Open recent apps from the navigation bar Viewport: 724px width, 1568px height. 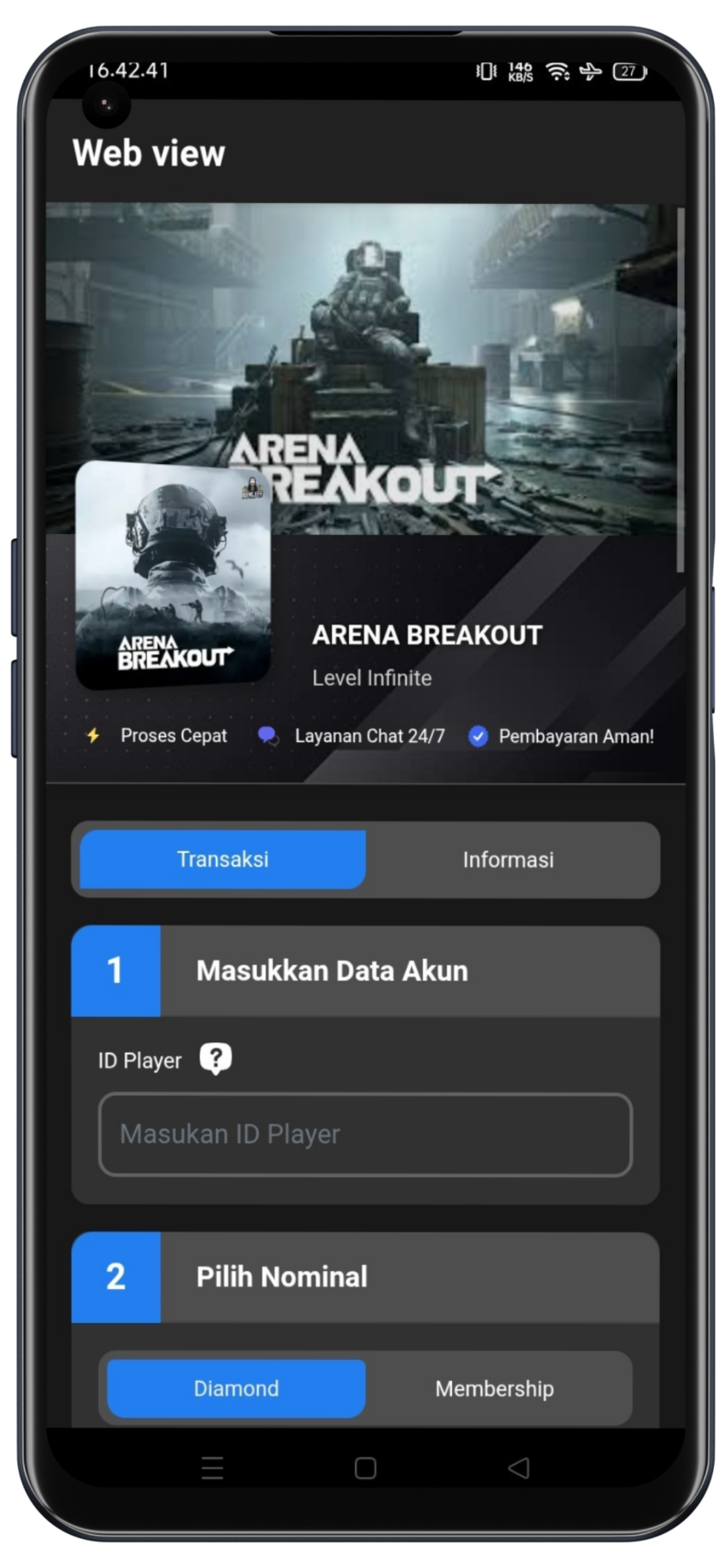tap(212, 1468)
